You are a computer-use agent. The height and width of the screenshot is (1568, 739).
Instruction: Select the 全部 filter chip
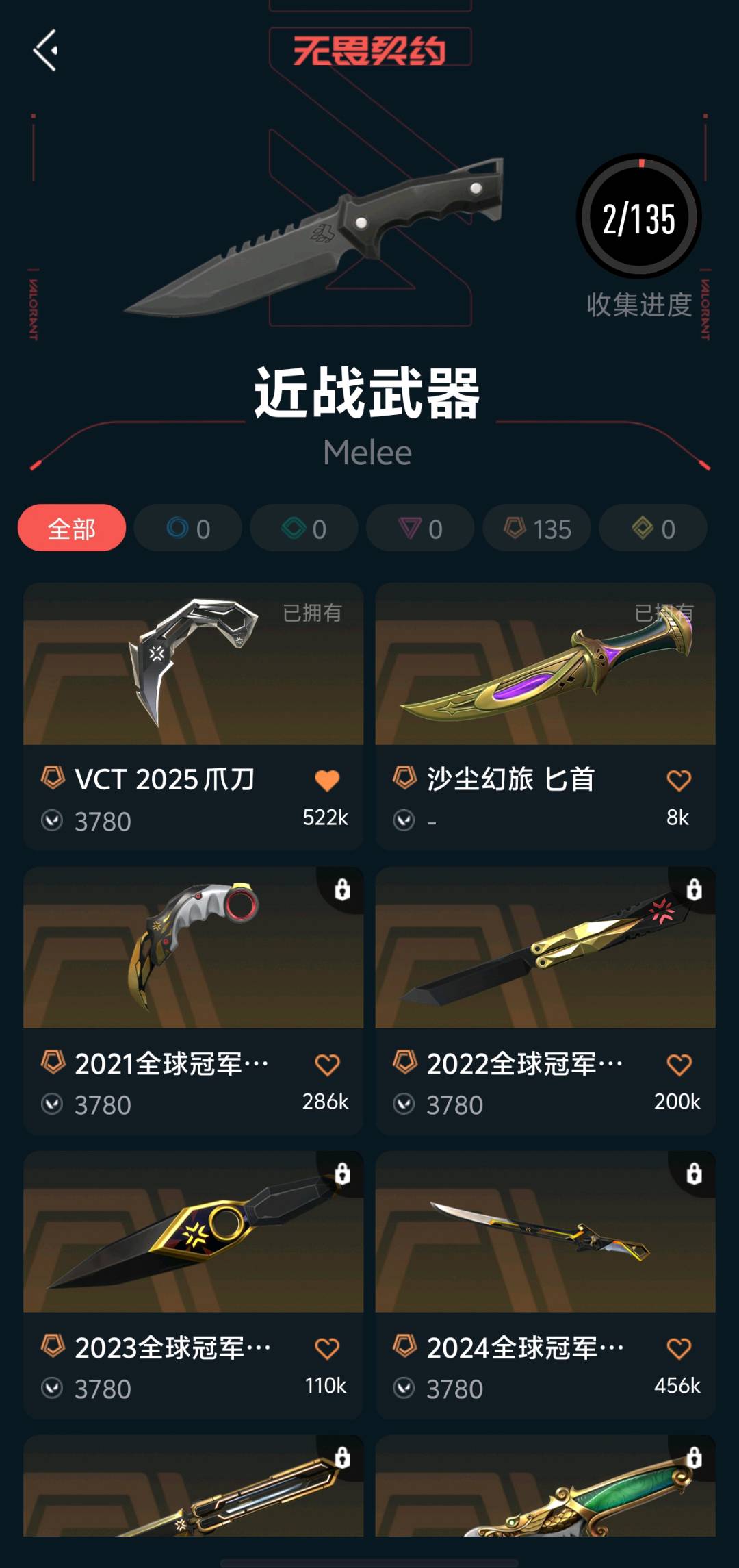pyautogui.click(x=72, y=528)
